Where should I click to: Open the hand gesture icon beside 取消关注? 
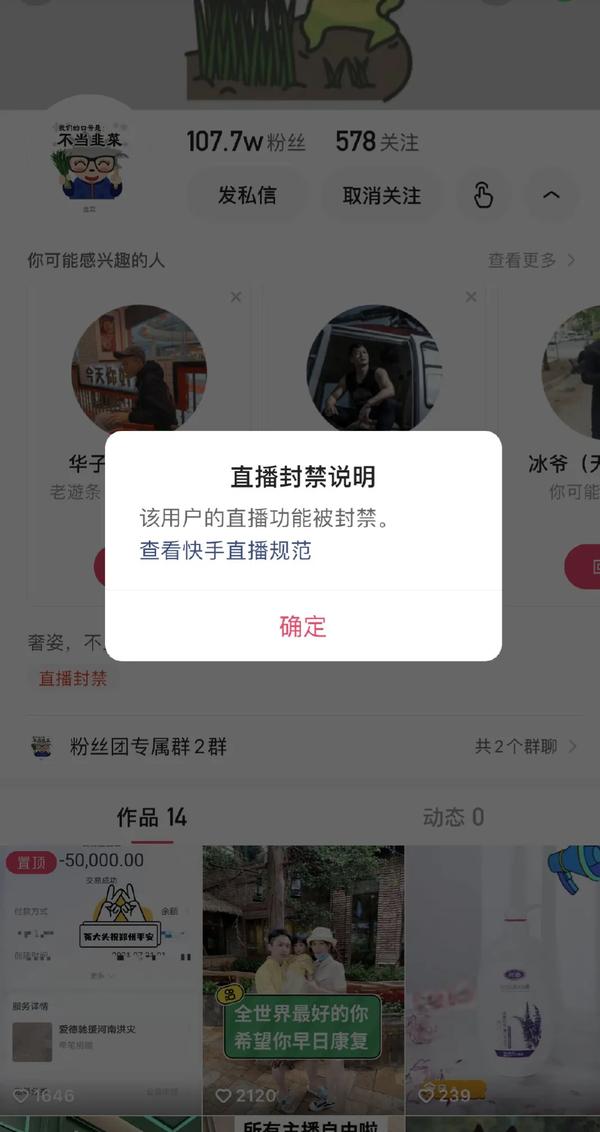(483, 196)
